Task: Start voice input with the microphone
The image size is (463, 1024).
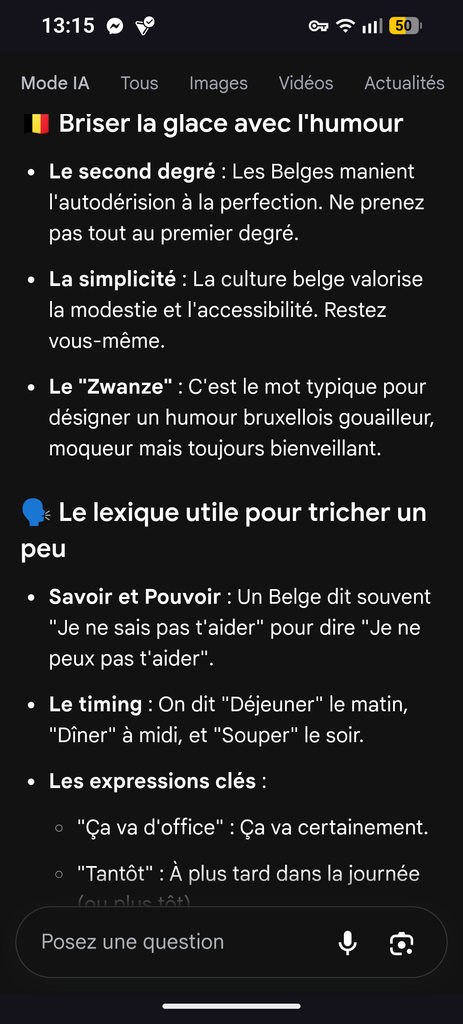Action: (347, 942)
